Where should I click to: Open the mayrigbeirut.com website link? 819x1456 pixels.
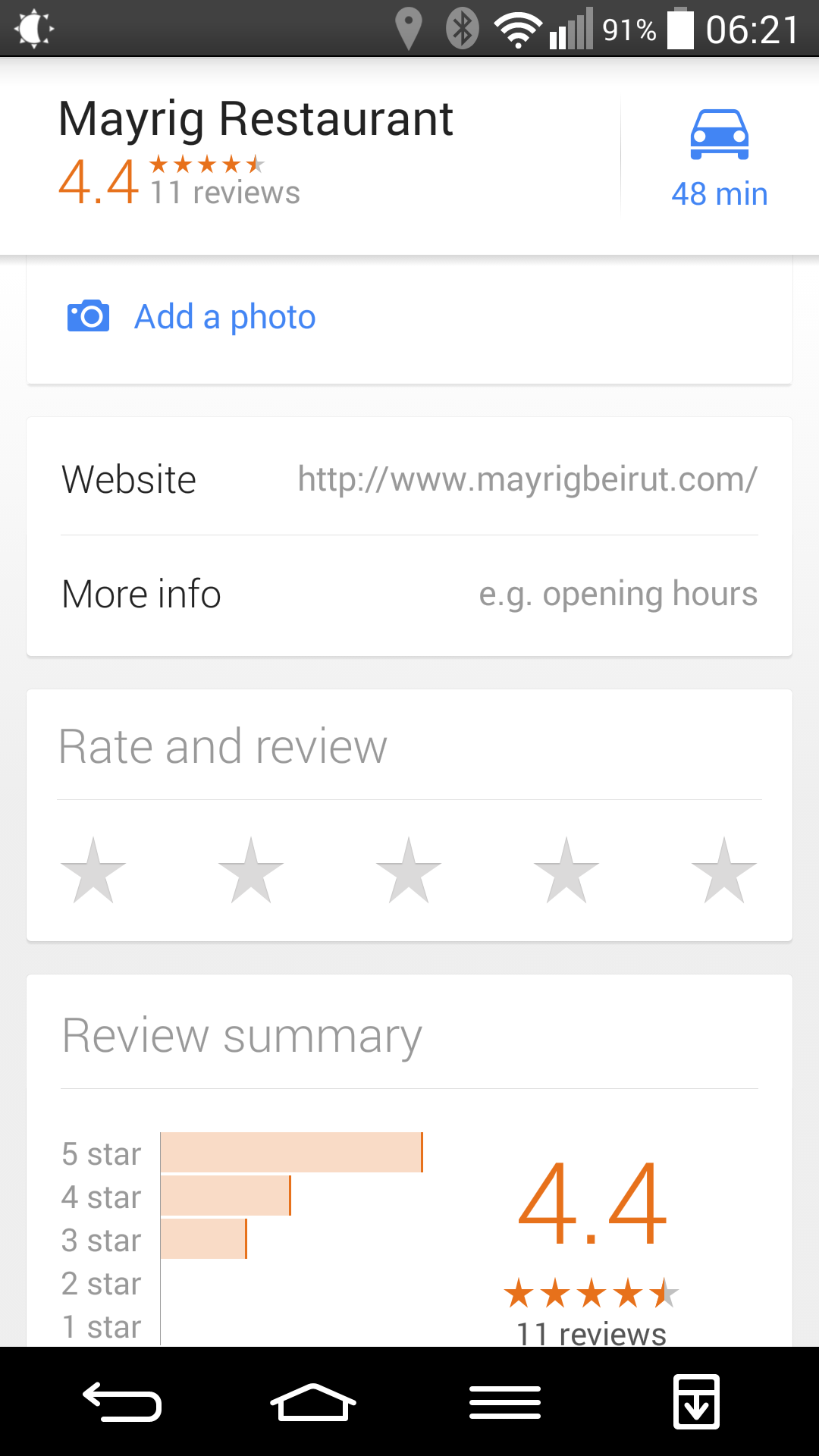(x=528, y=478)
